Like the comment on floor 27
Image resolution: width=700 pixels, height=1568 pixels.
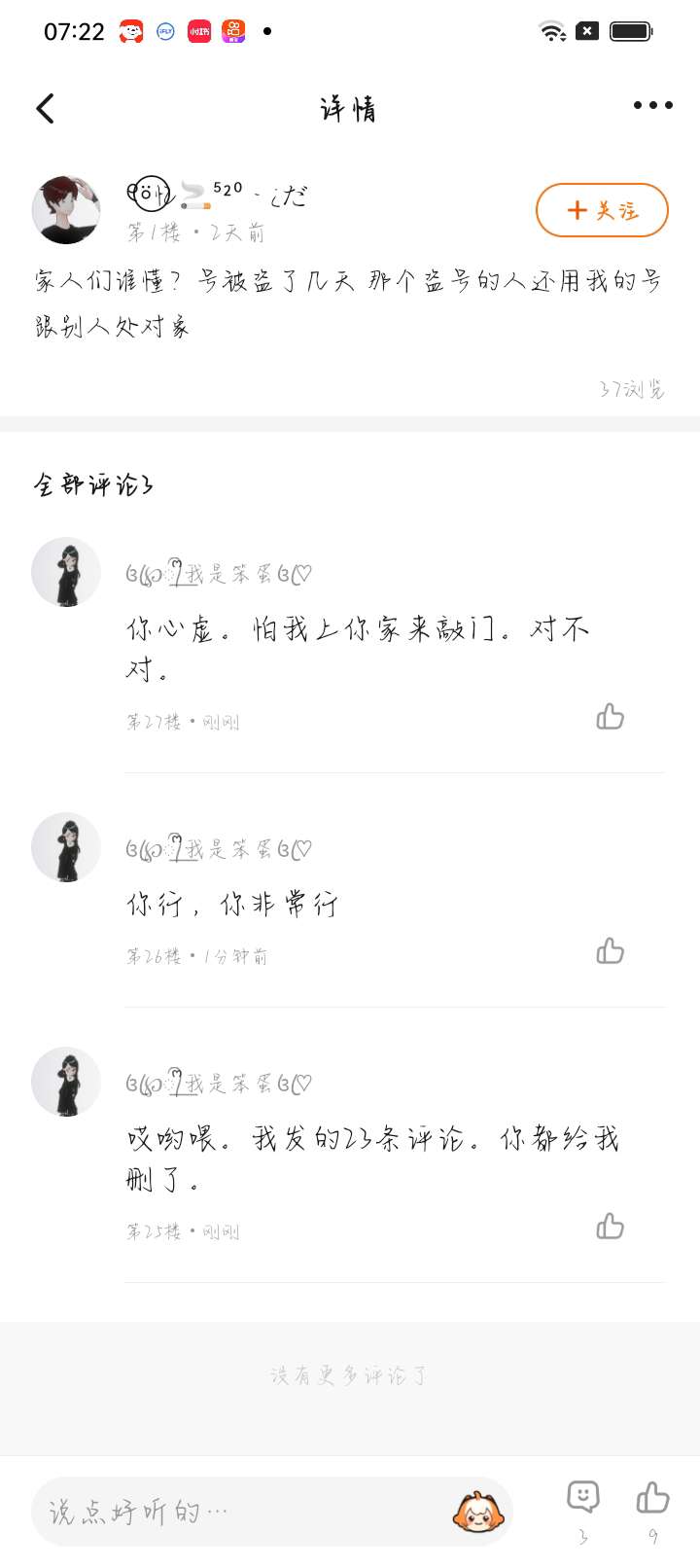(x=611, y=717)
